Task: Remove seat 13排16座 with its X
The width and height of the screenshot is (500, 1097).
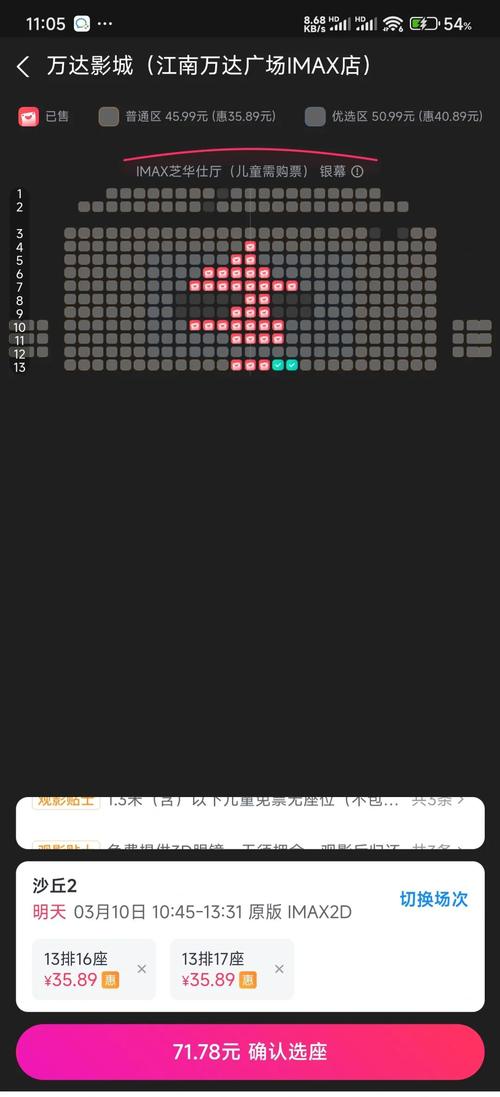Action: click(142, 969)
